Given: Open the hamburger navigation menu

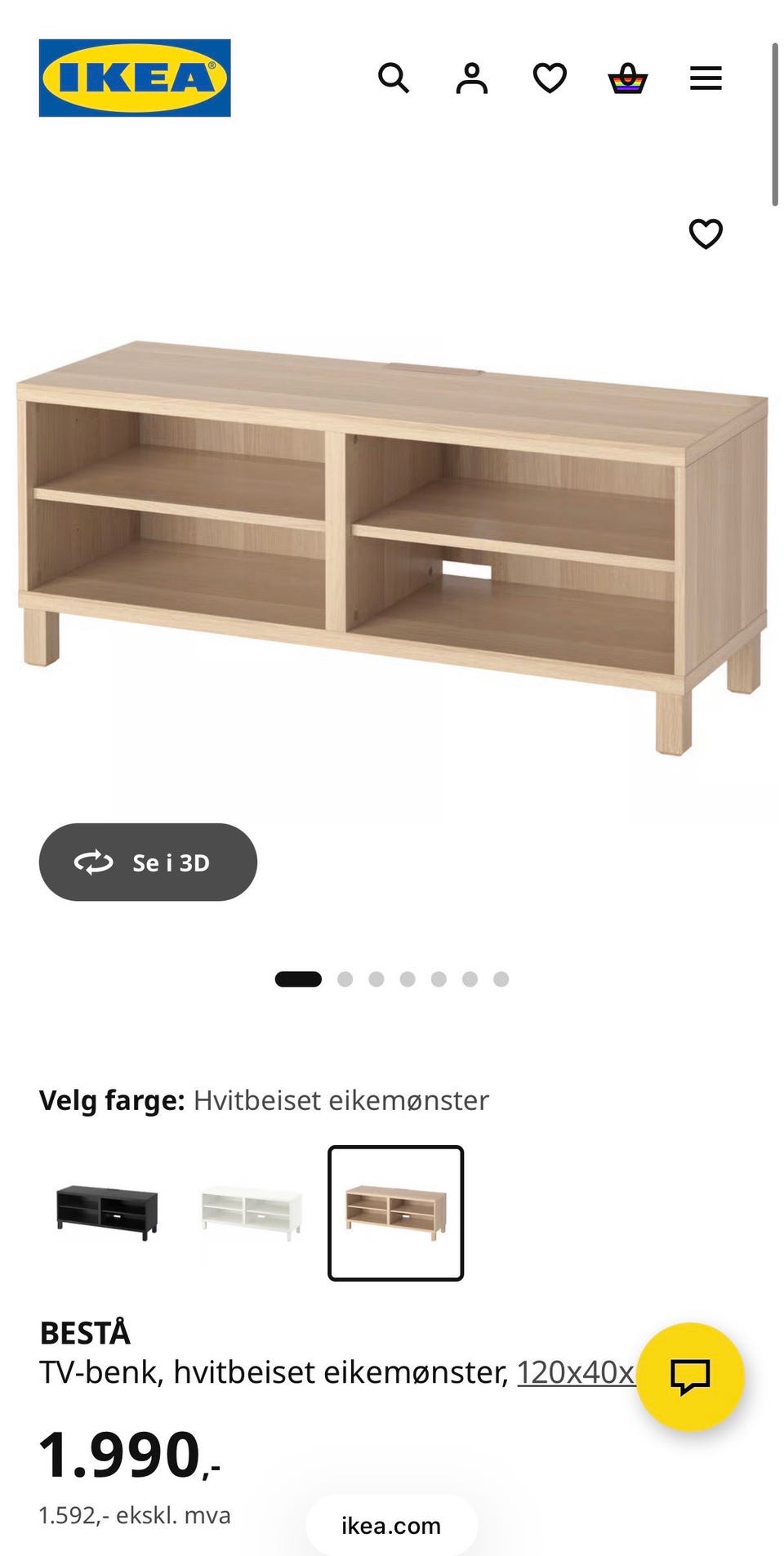Looking at the screenshot, I should (705, 78).
